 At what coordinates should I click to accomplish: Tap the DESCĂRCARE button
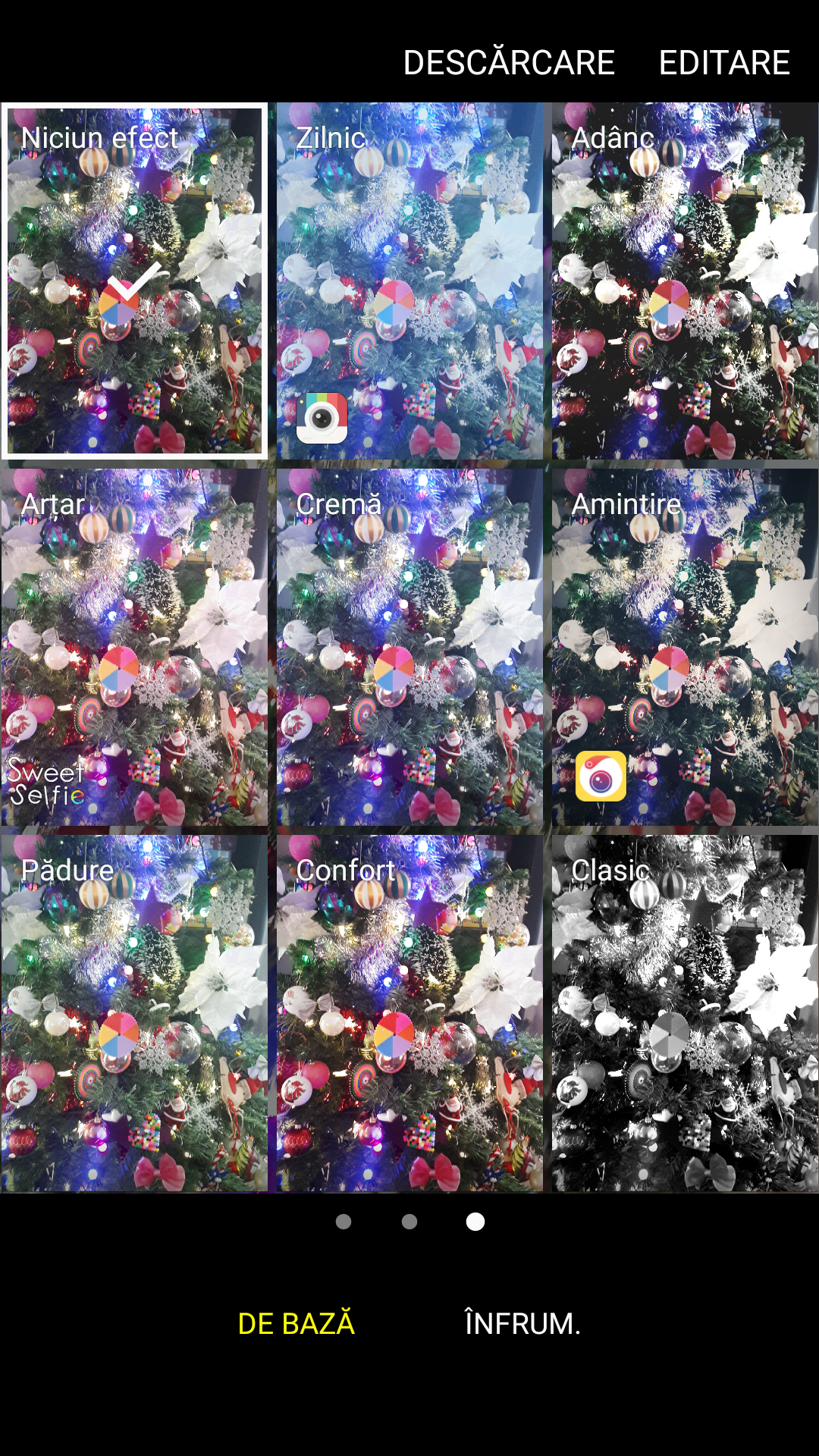[x=509, y=62]
